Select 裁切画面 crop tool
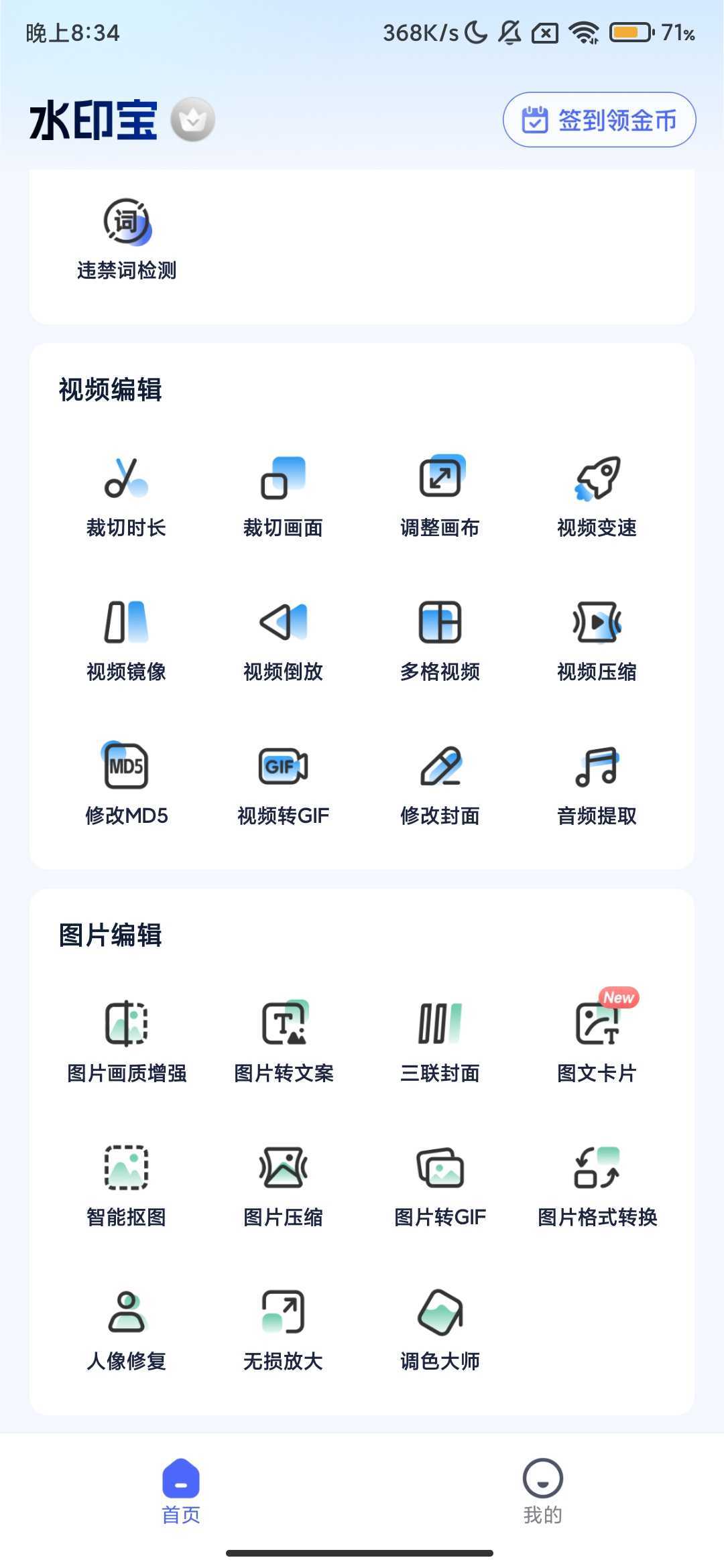Screen dimensions: 724x1568 pos(283,497)
